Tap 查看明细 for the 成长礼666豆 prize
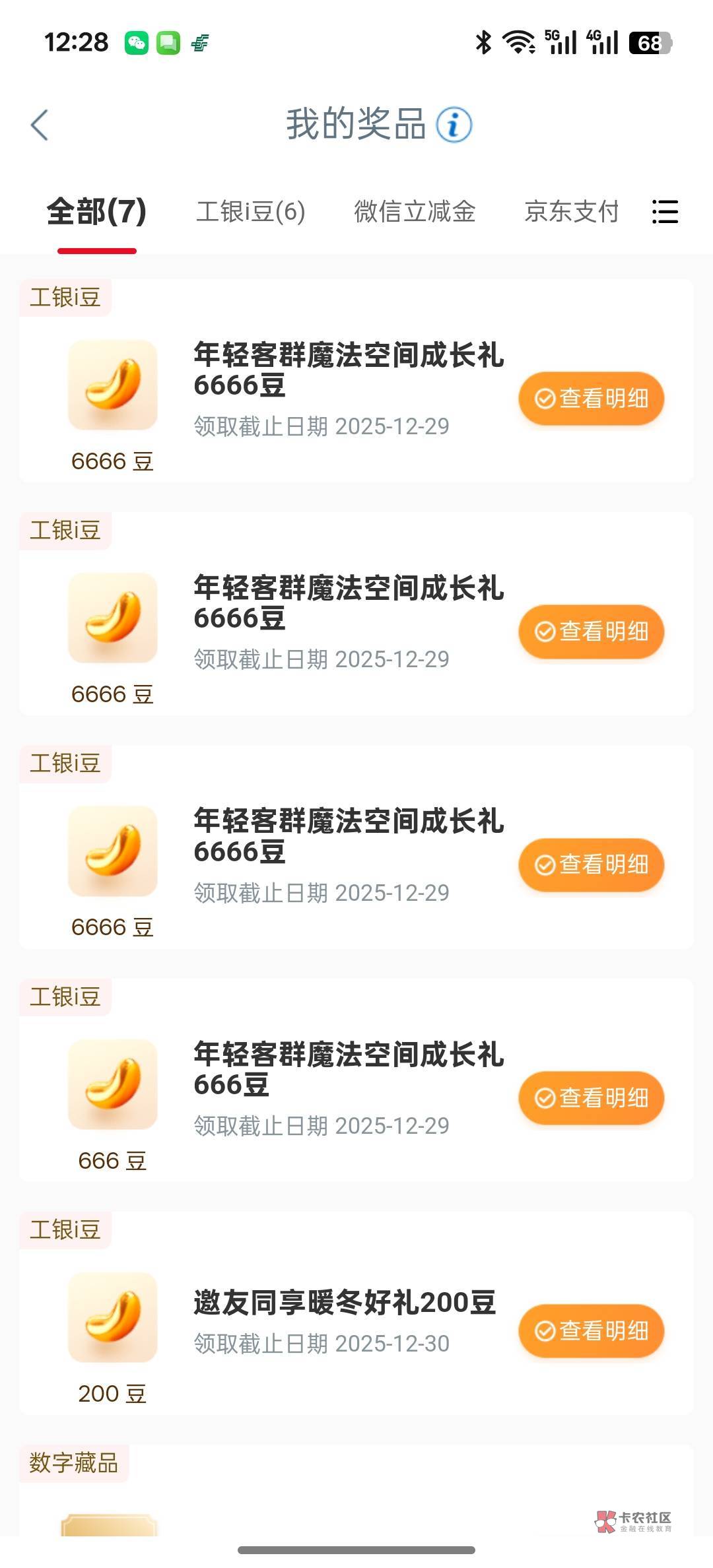 point(591,1097)
